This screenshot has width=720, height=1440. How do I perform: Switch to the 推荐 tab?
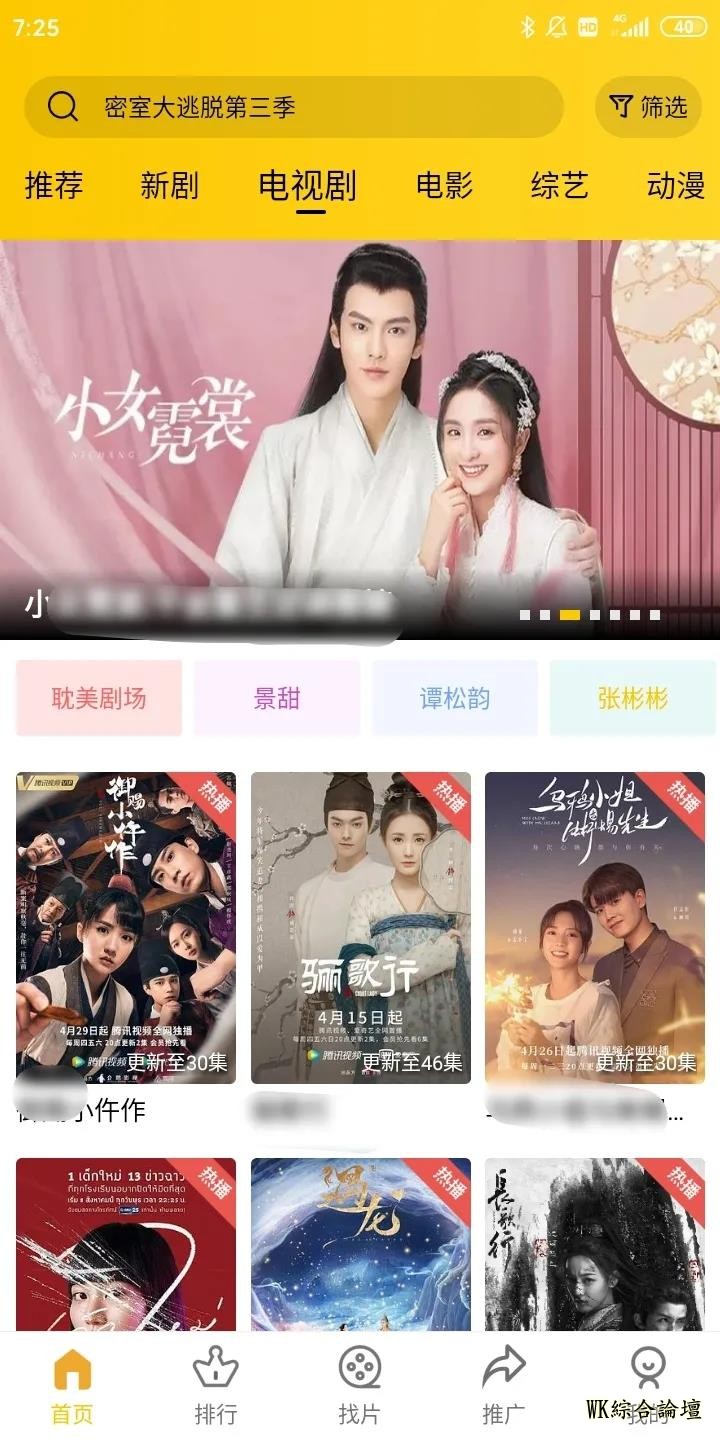coord(54,186)
